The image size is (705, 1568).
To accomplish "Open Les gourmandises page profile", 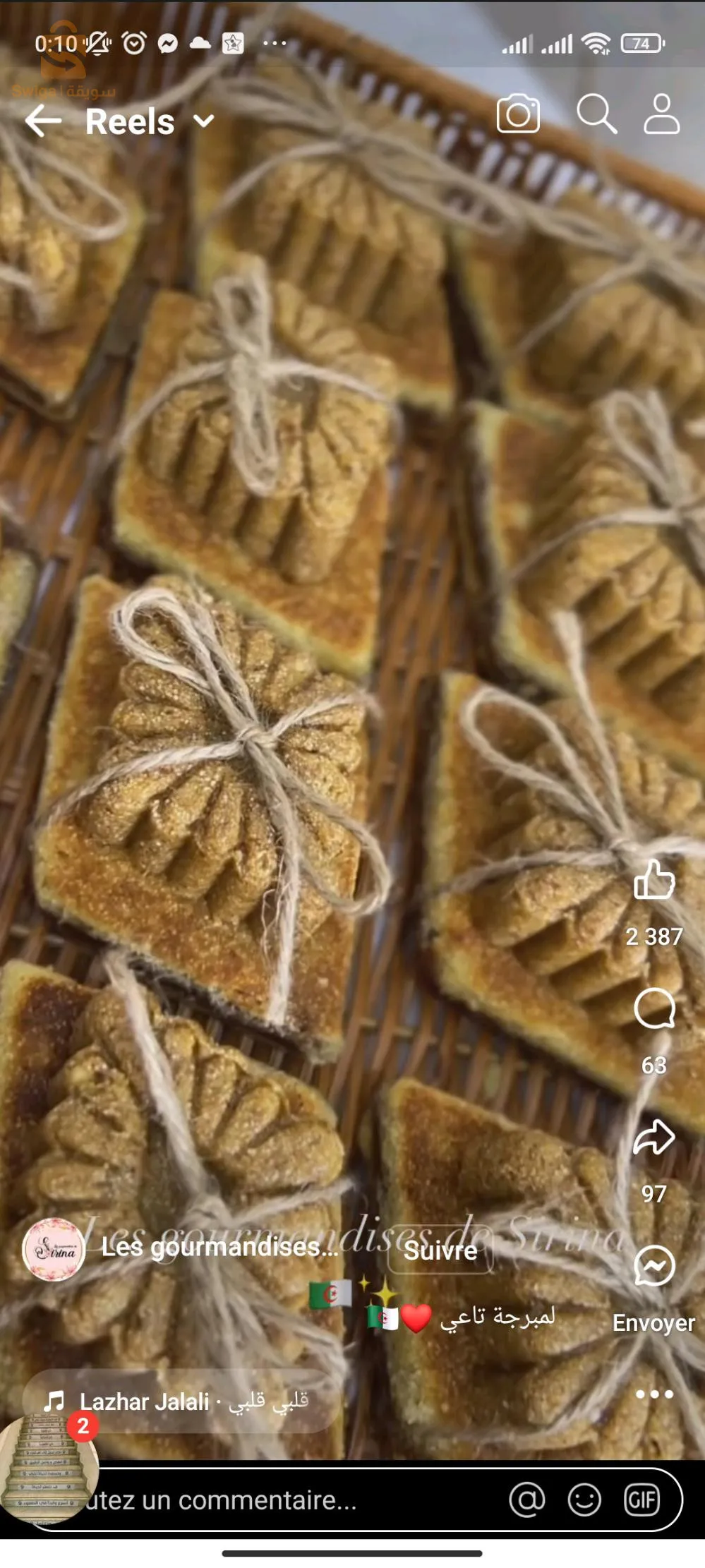I will pos(219,1248).
